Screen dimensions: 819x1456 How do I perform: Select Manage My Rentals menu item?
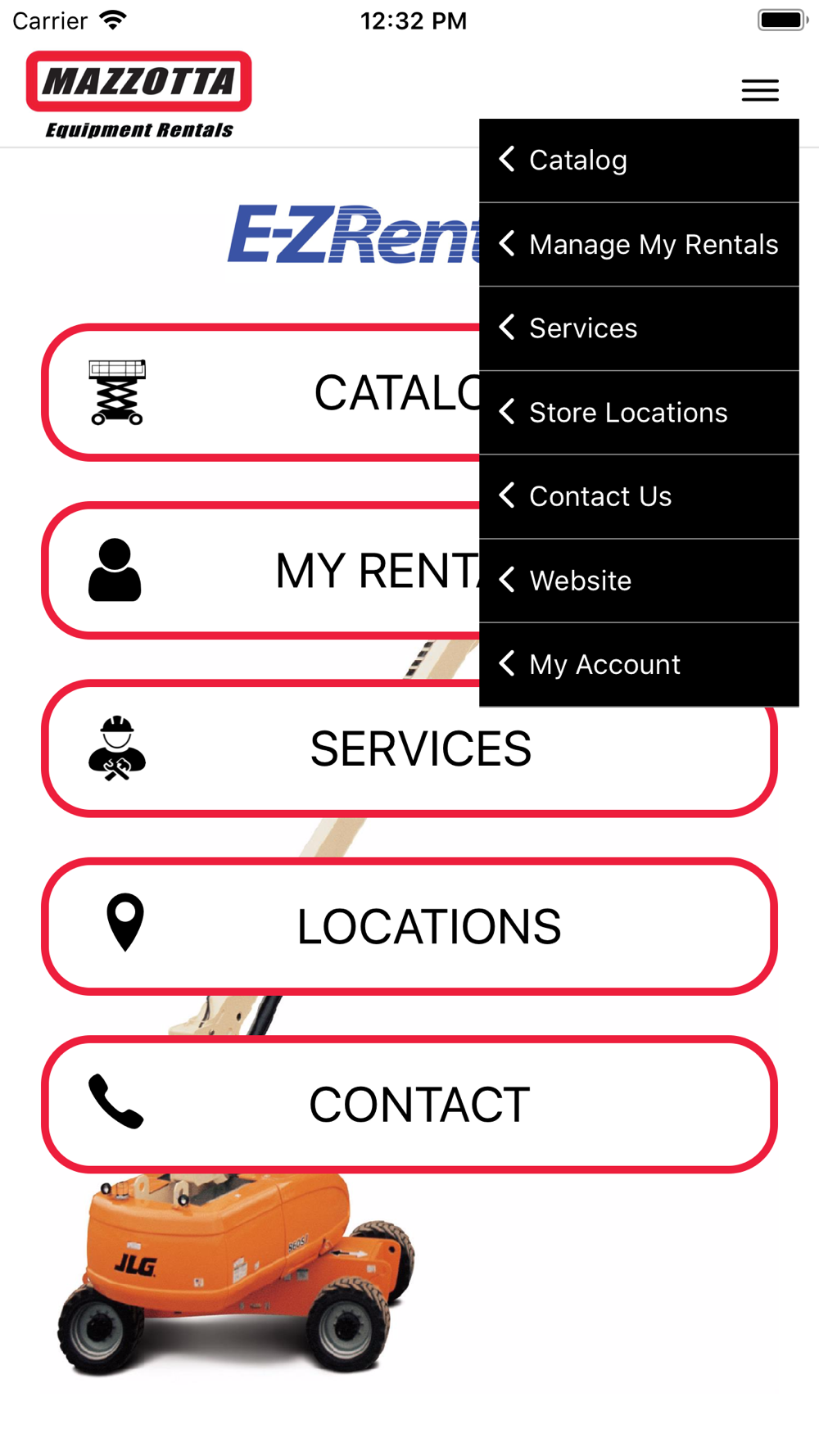tap(639, 245)
